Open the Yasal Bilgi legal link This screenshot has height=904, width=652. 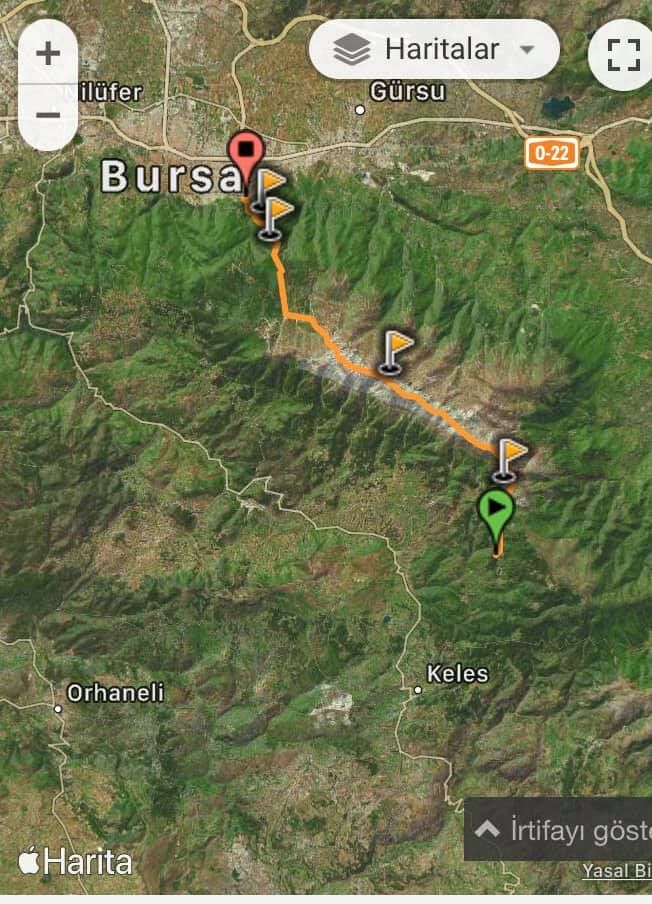point(616,871)
